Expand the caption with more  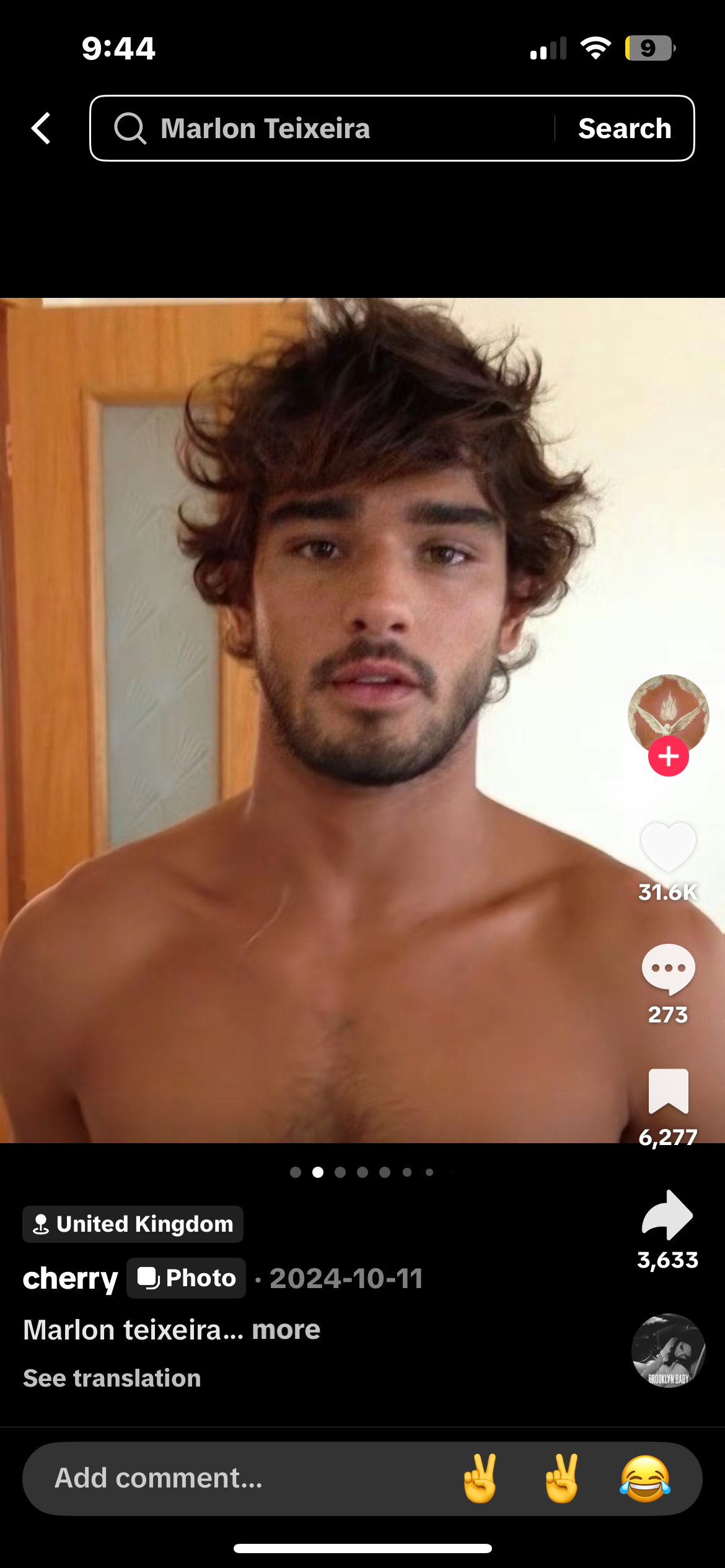click(x=286, y=1330)
